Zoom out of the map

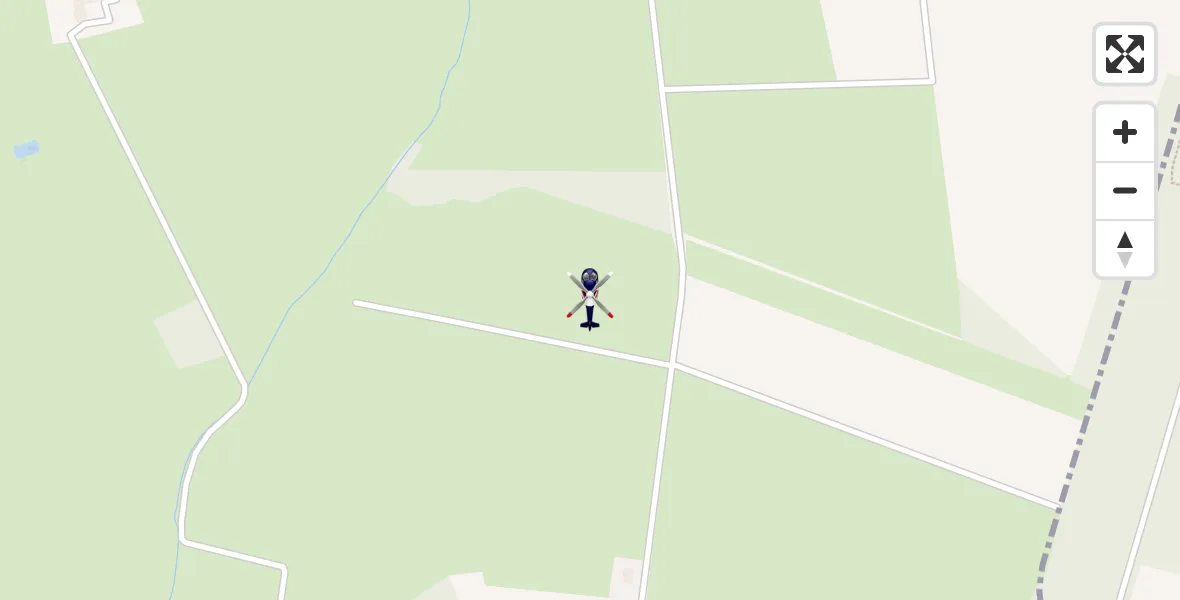pyautogui.click(x=1124, y=191)
